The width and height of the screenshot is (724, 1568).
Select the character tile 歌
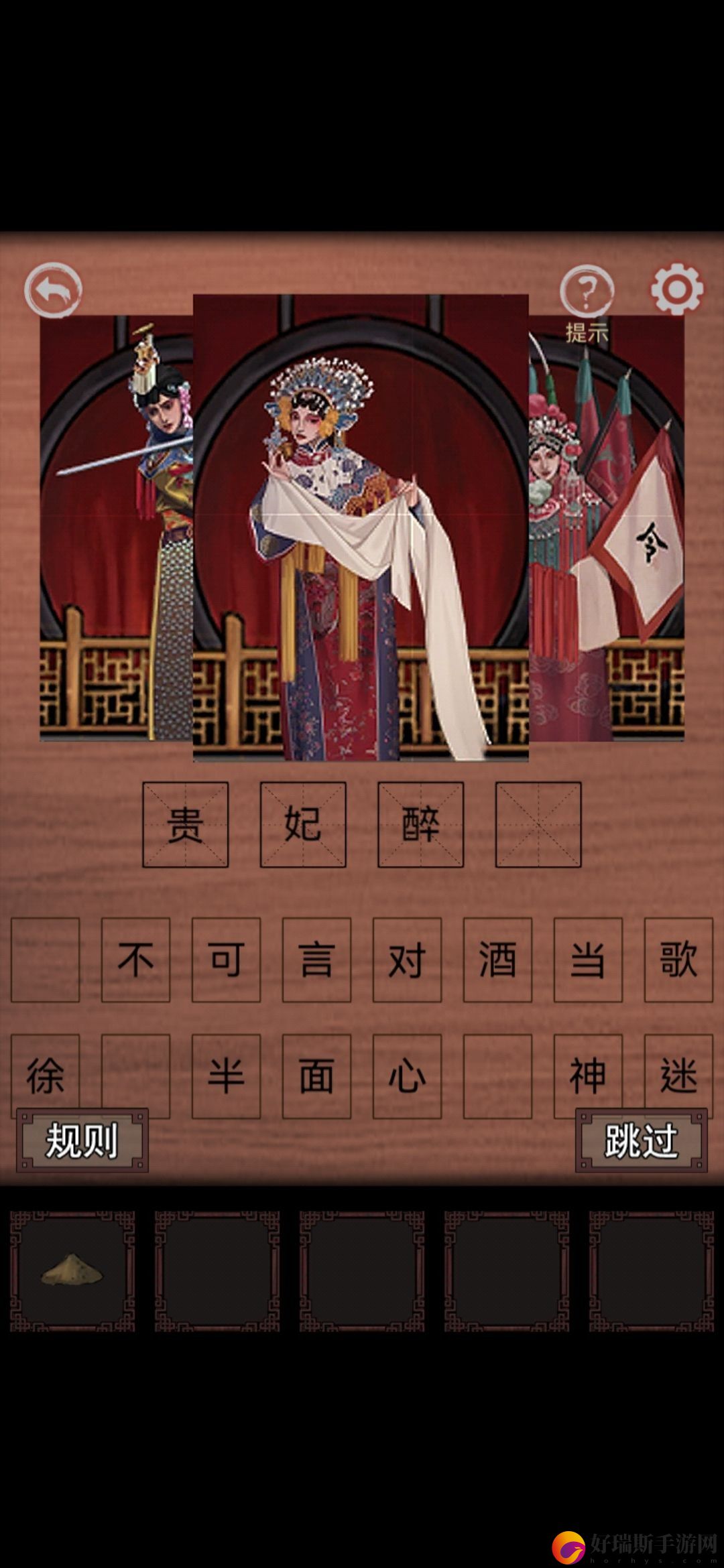coord(678,960)
